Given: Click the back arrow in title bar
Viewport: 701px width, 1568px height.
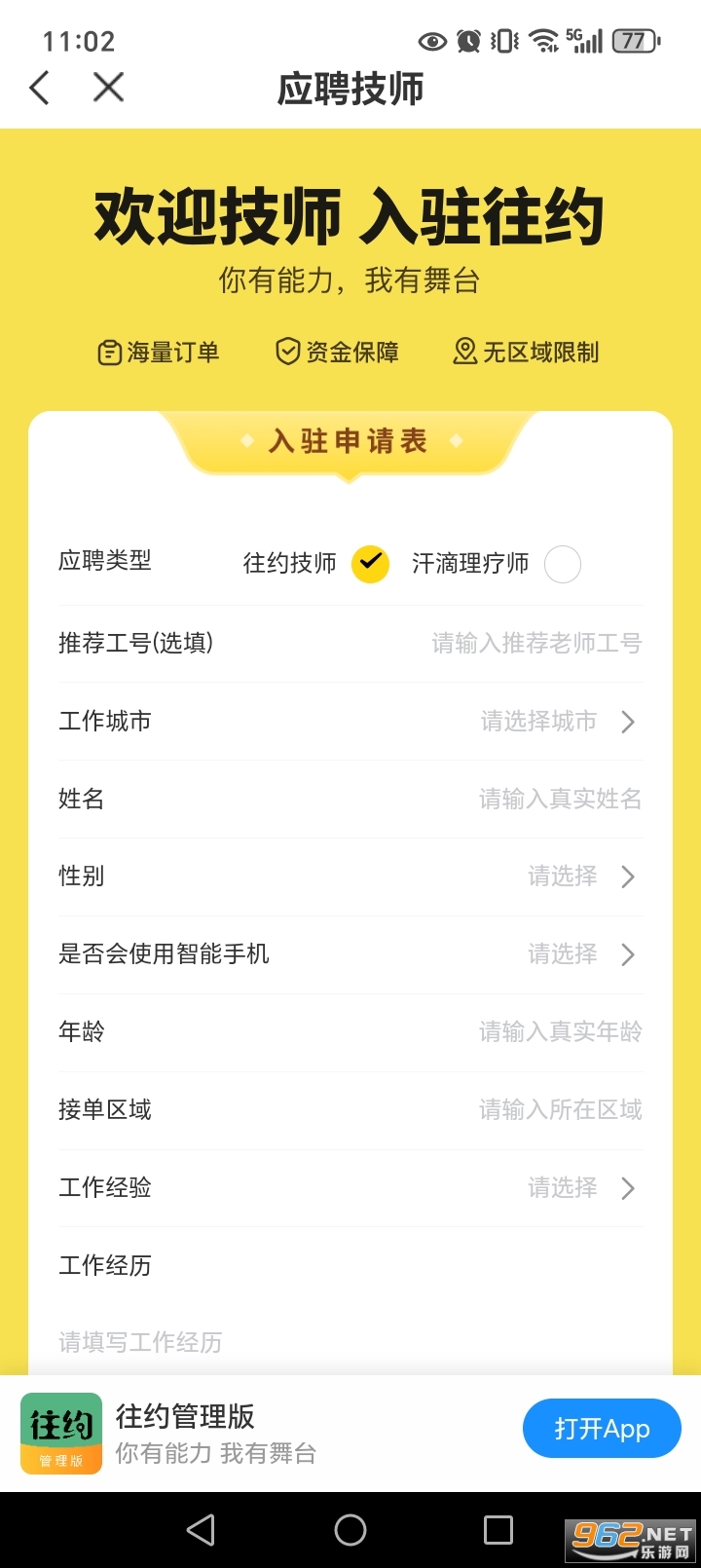Looking at the screenshot, I should [x=39, y=88].
